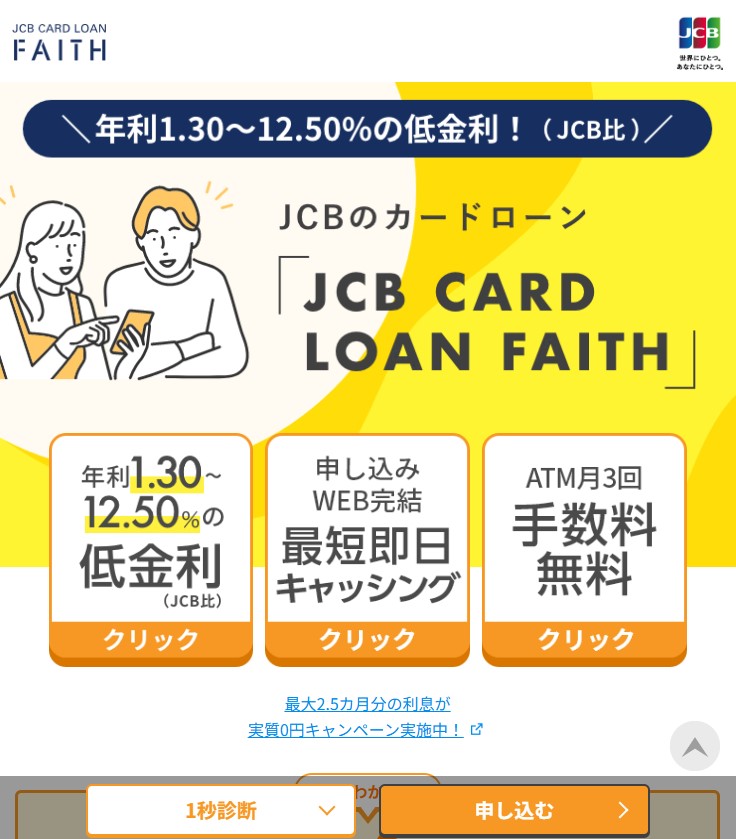Open the ATM手数料無料 card
Viewport: 736px width, 839px height.
point(584,548)
